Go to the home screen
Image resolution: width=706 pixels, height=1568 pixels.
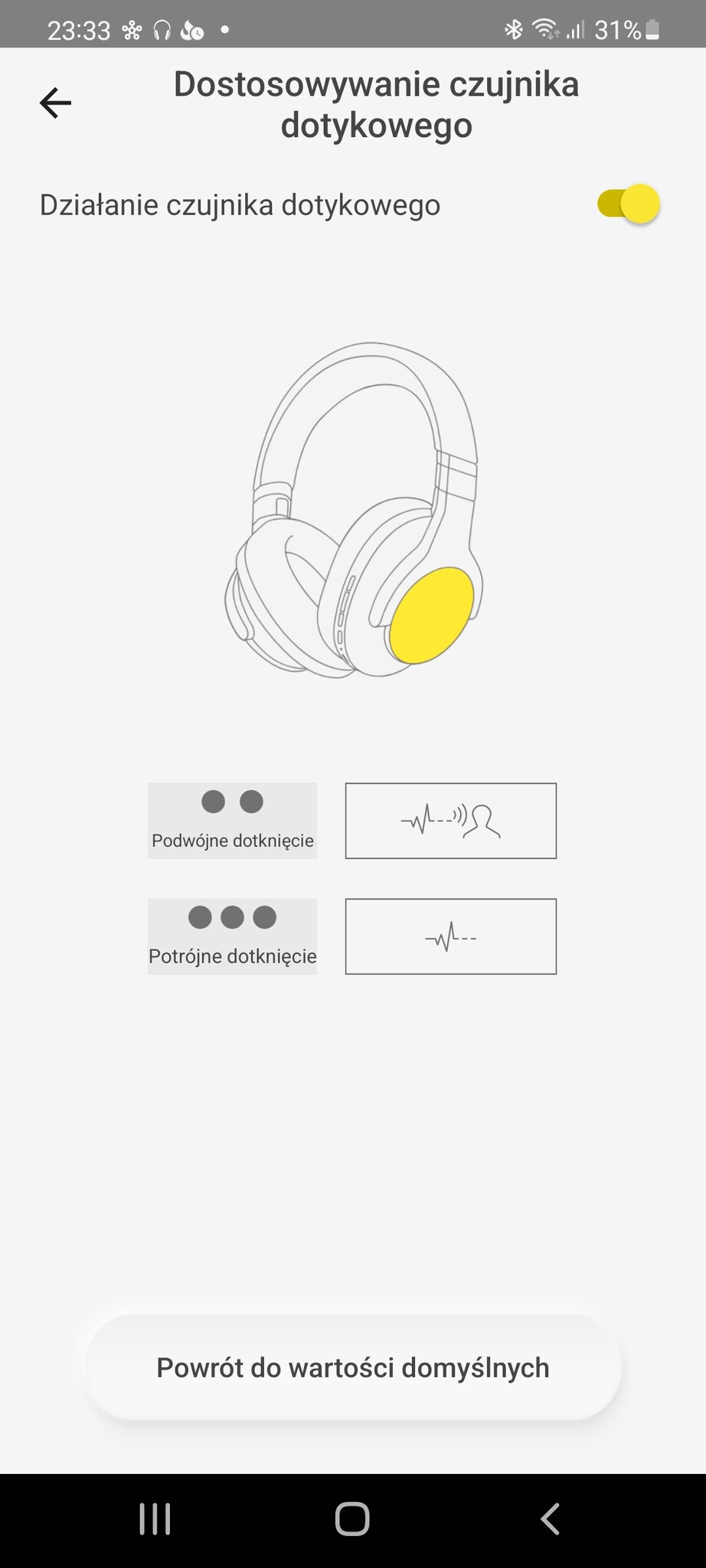point(352,1519)
